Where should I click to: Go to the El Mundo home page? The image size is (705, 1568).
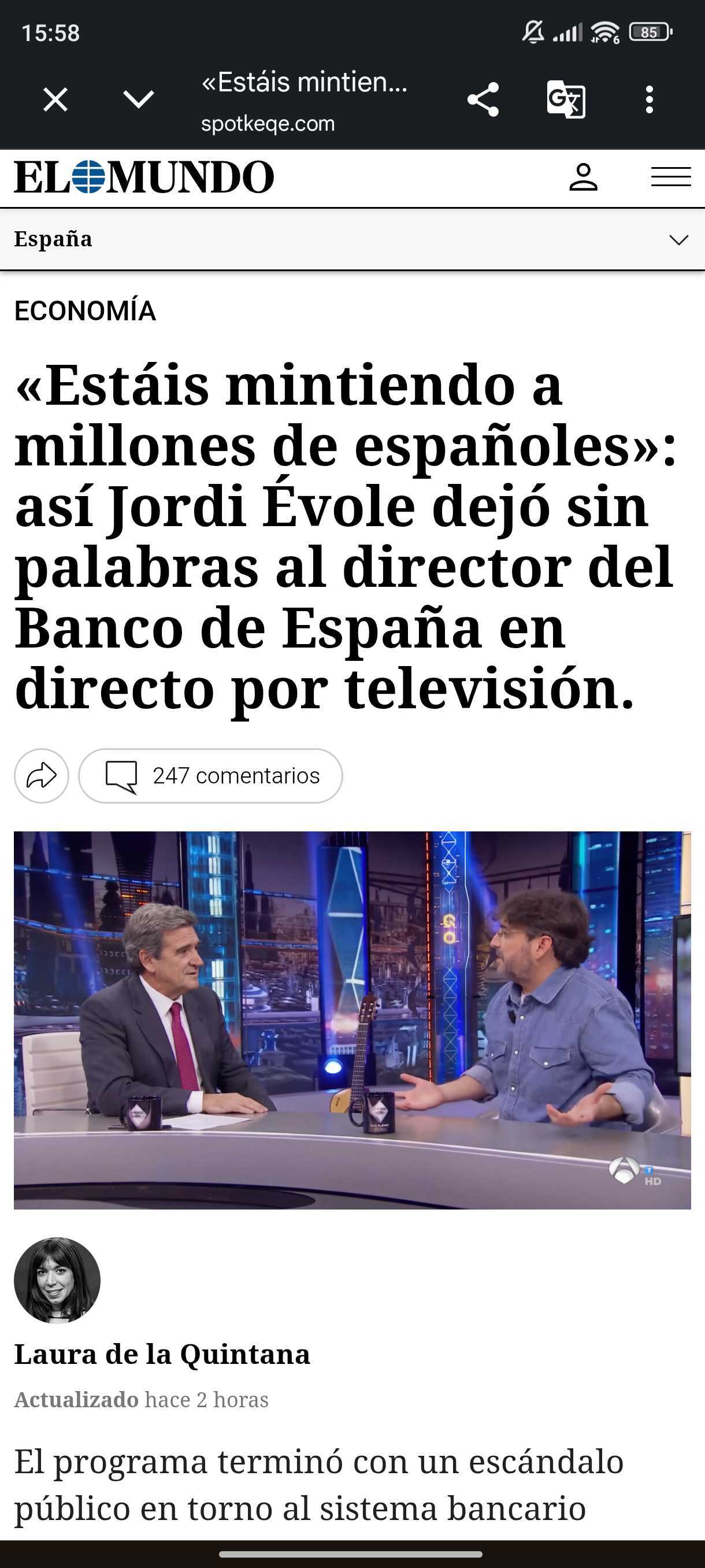point(144,177)
